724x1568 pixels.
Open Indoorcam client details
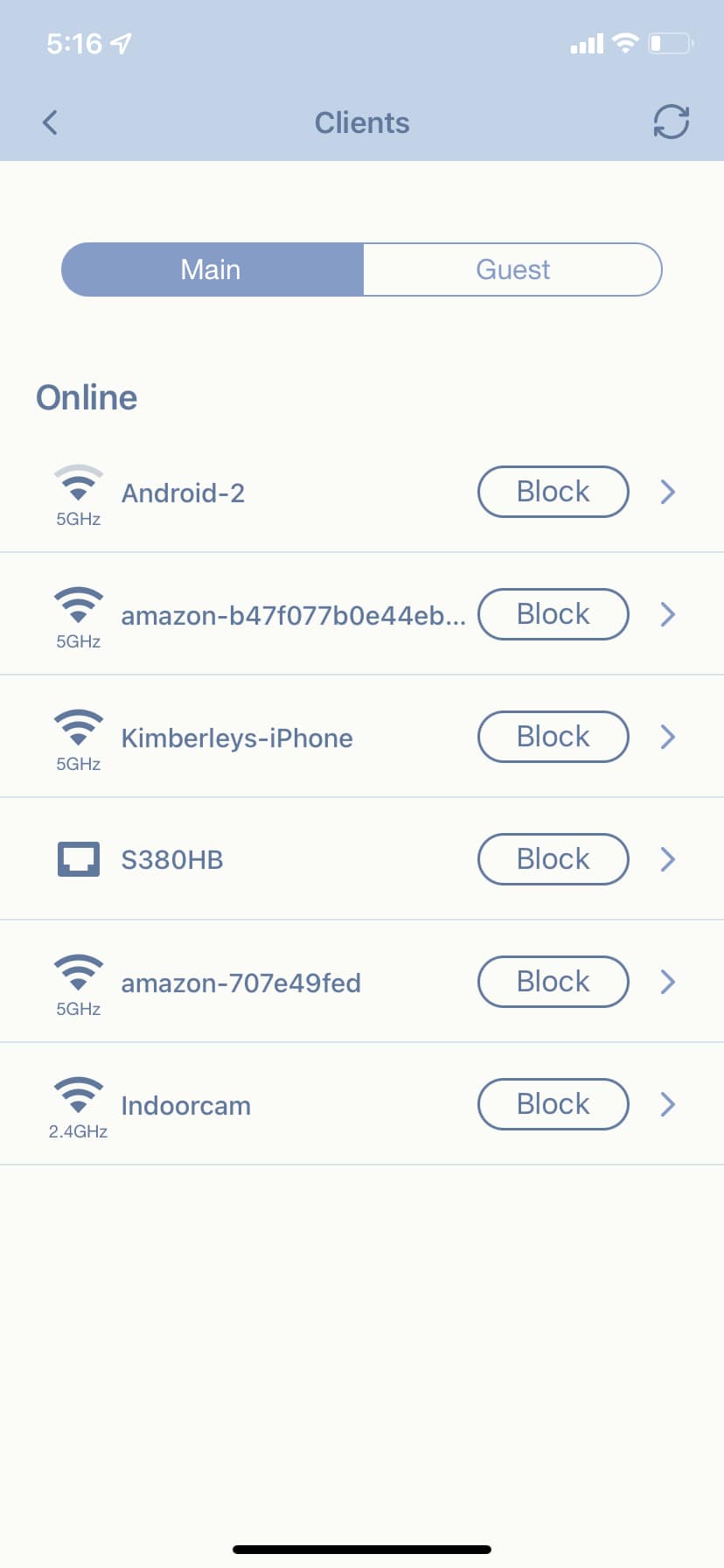click(668, 1104)
